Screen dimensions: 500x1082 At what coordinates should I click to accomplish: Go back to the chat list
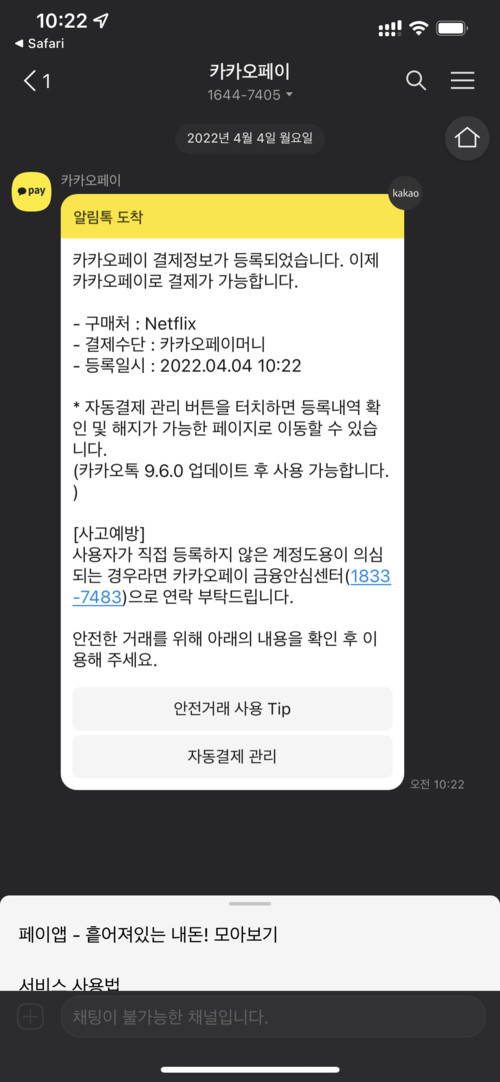[37, 81]
